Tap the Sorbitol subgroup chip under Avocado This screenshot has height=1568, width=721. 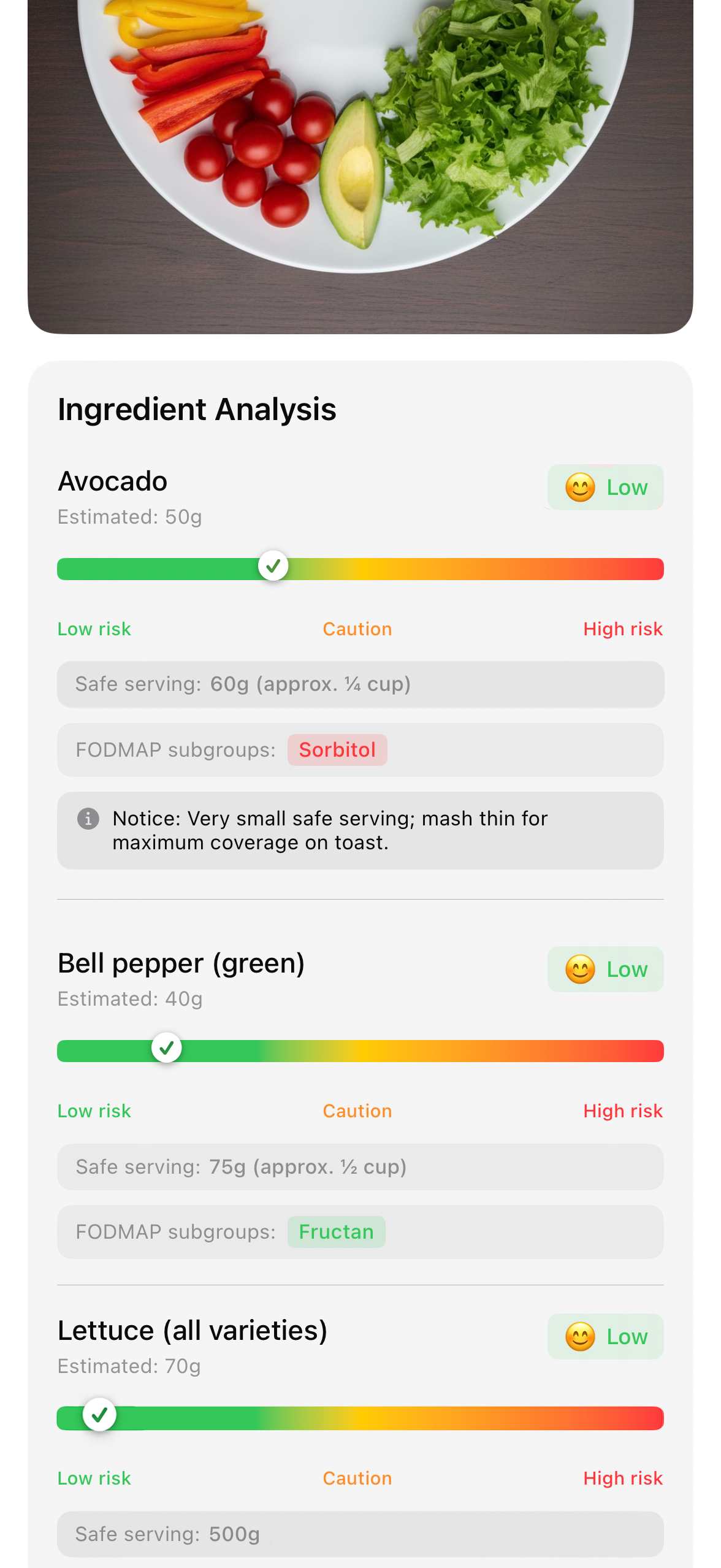[337, 749]
